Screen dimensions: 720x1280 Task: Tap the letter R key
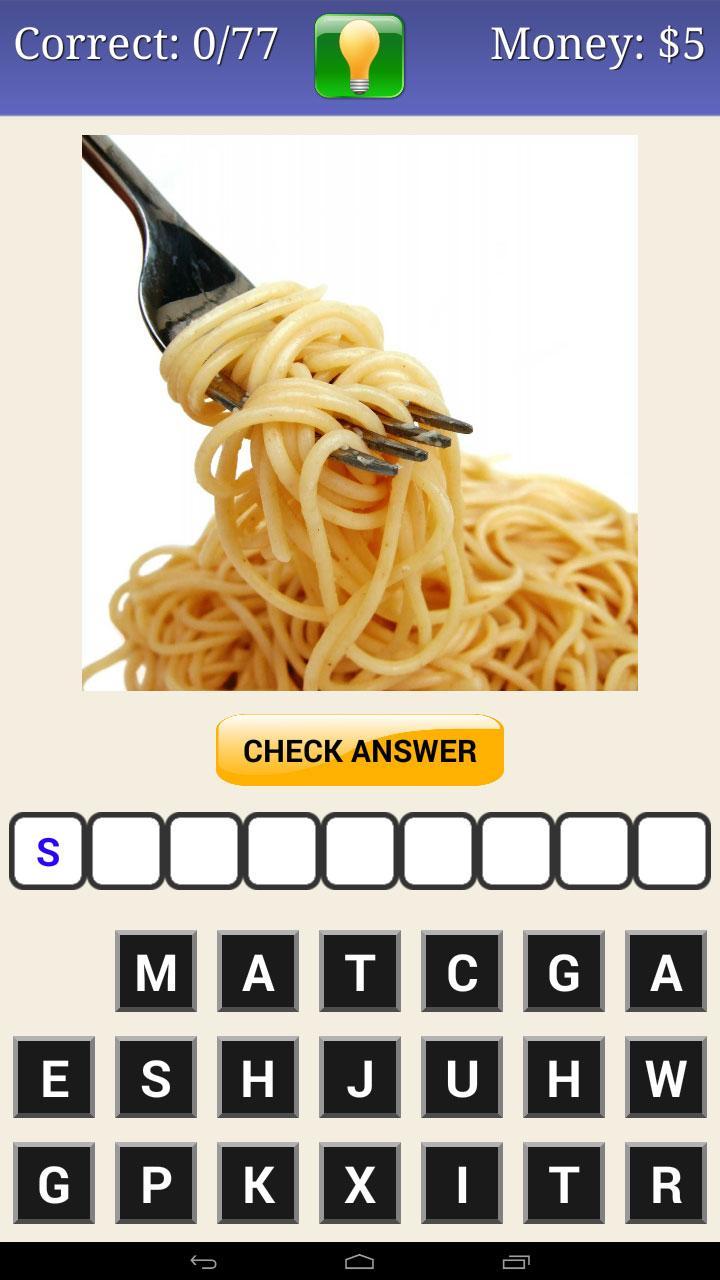(666, 1185)
